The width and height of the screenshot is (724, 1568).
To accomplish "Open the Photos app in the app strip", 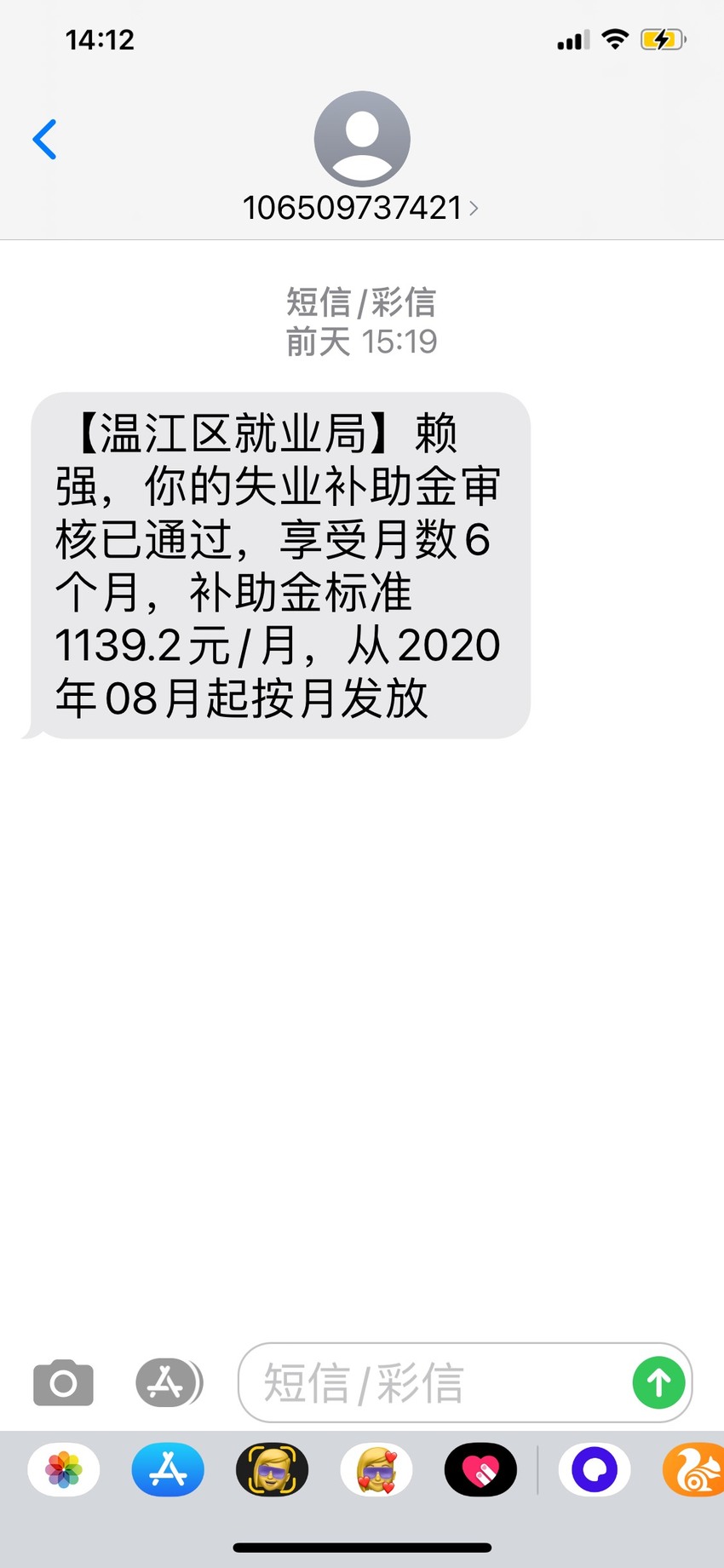I will pyautogui.click(x=64, y=1470).
